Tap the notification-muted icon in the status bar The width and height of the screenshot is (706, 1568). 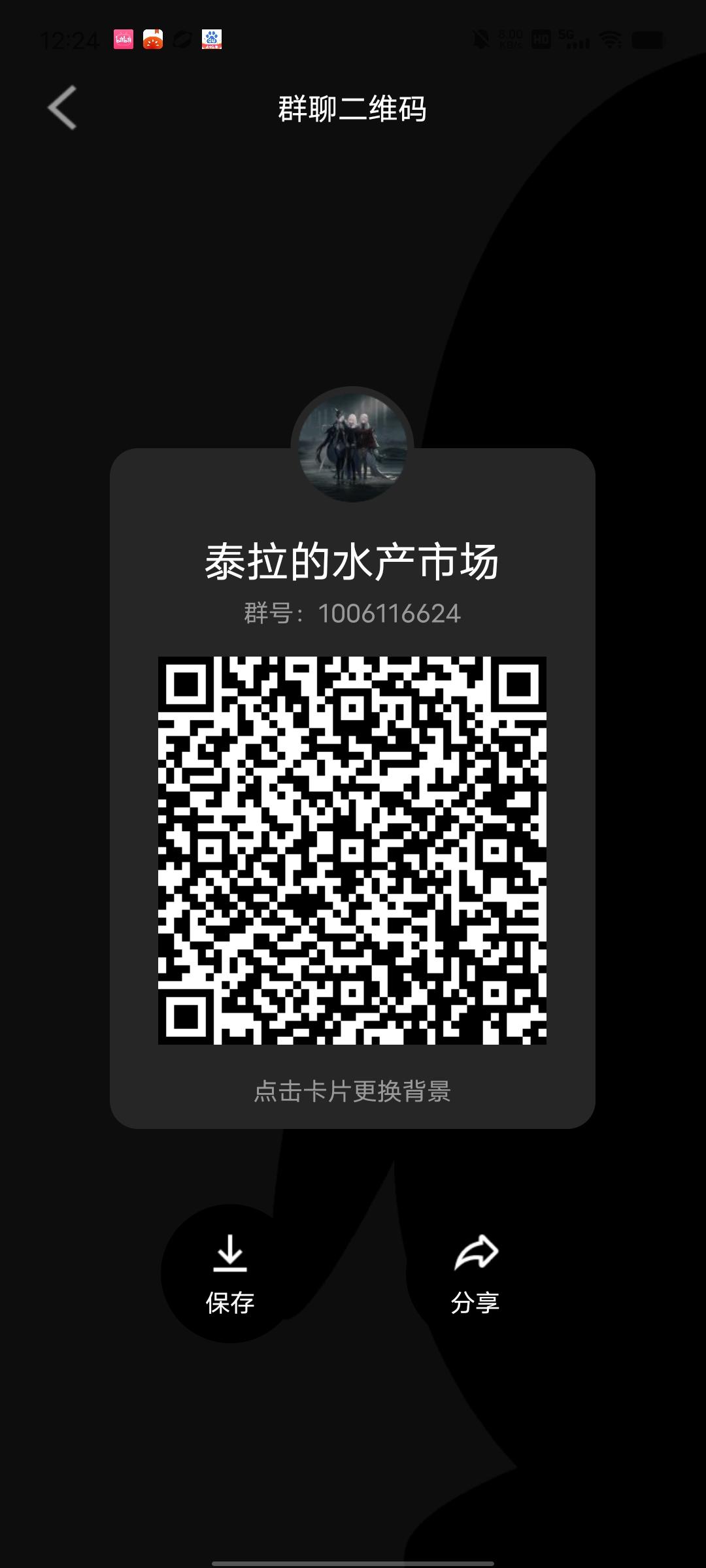click(x=480, y=39)
